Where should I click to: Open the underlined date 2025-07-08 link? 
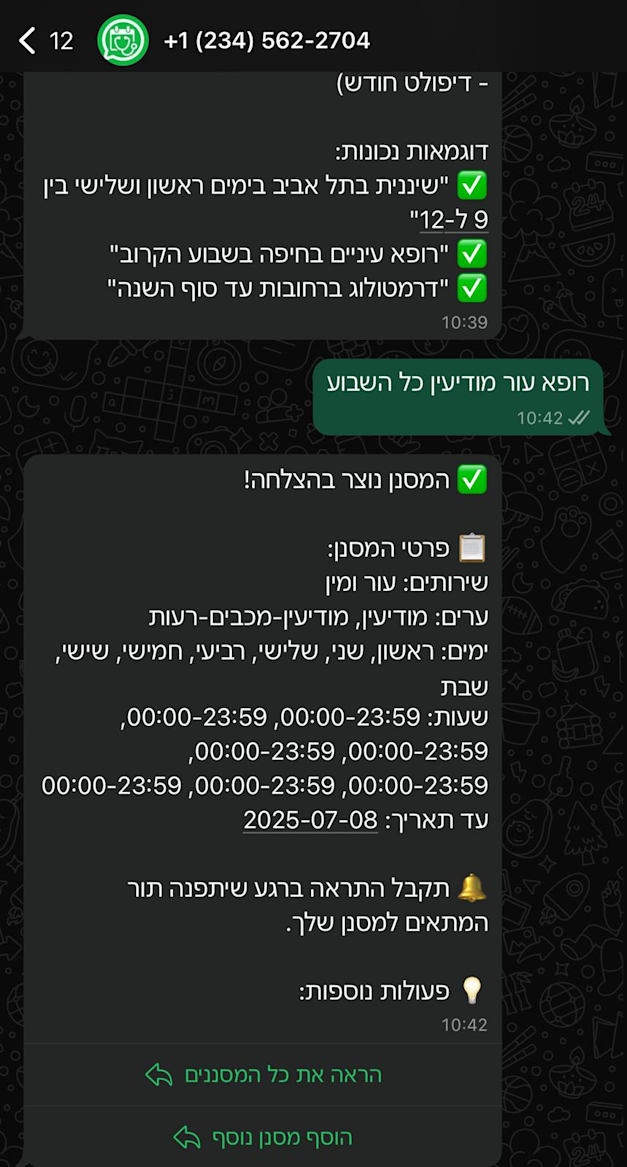(310, 820)
